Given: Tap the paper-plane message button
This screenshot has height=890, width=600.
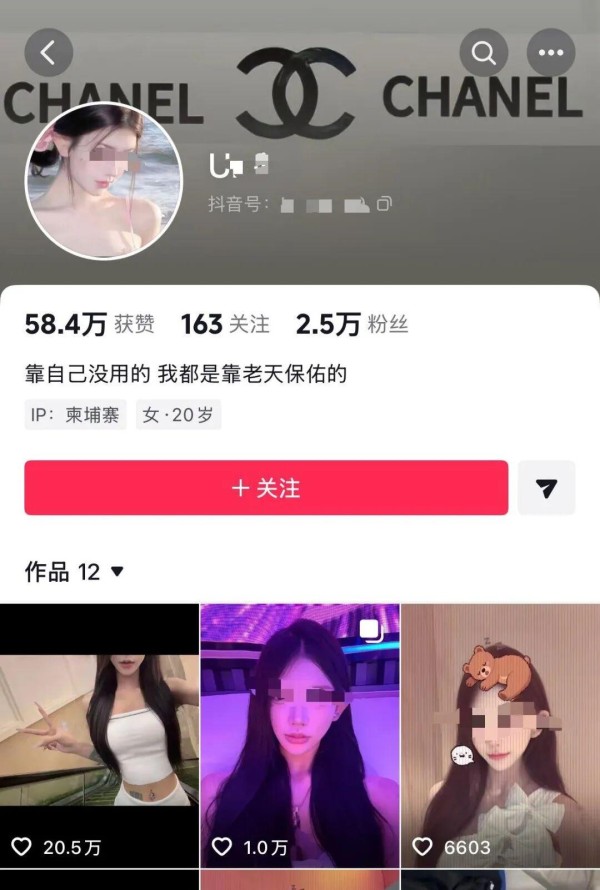Looking at the screenshot, I should pyautogui.click(x=546, y=488).
